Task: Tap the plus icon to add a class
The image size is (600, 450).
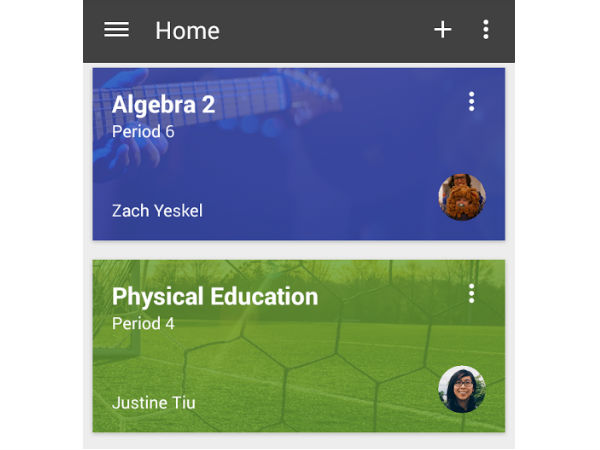Action: pos(442,30)
